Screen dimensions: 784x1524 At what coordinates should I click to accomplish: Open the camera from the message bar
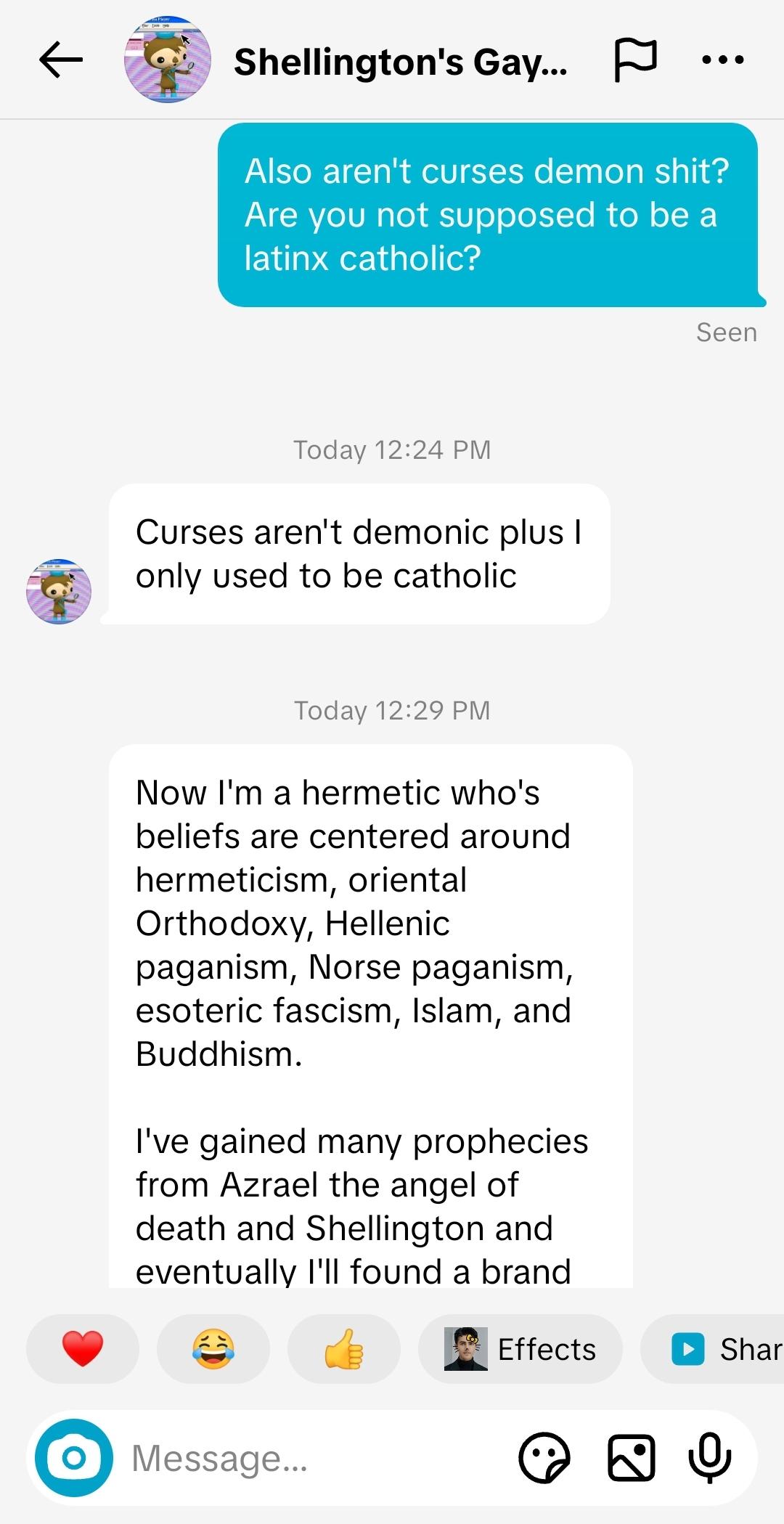pos(74,1457)
